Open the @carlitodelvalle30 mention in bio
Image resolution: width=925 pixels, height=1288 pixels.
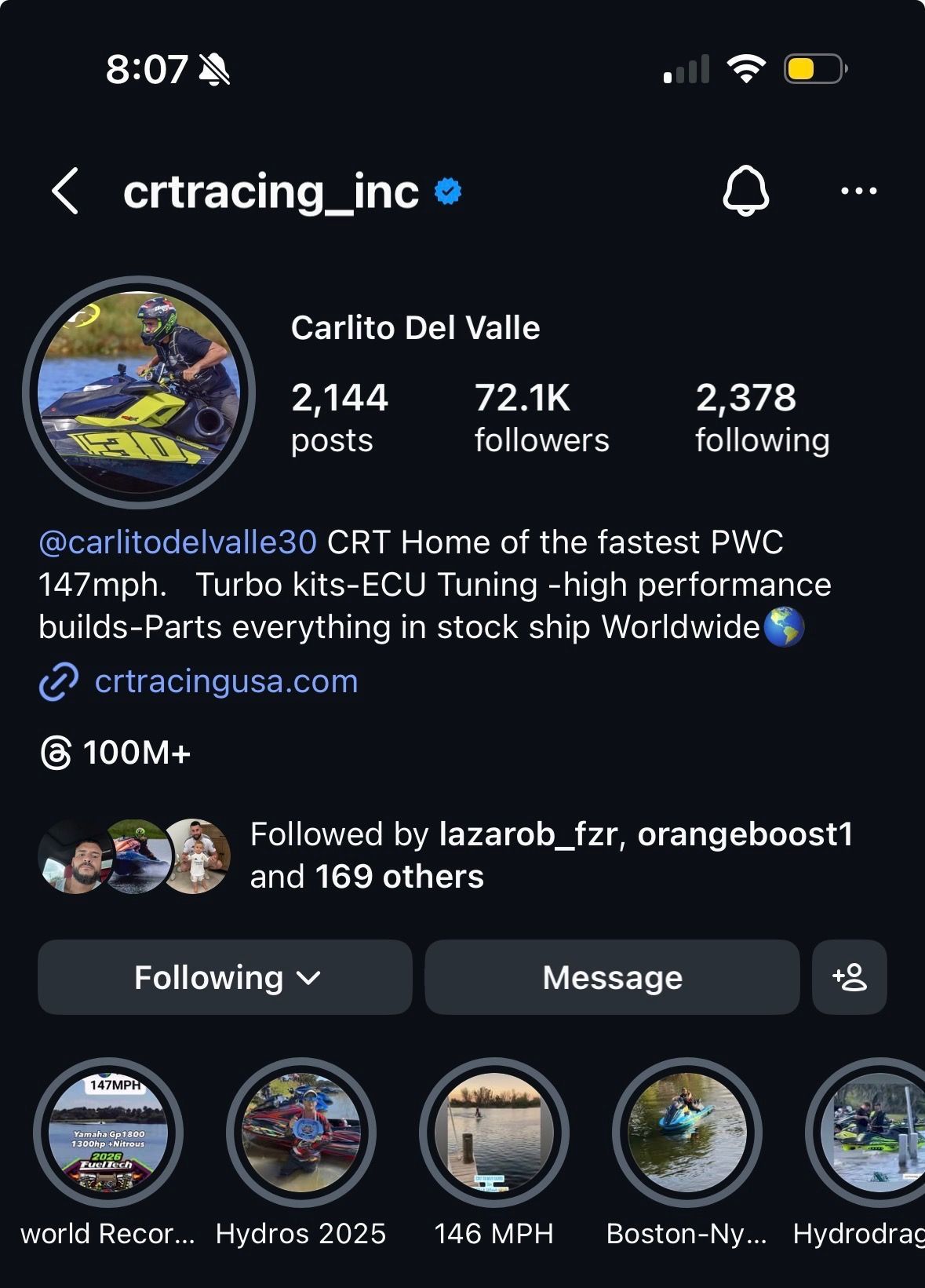coord(178,542)
